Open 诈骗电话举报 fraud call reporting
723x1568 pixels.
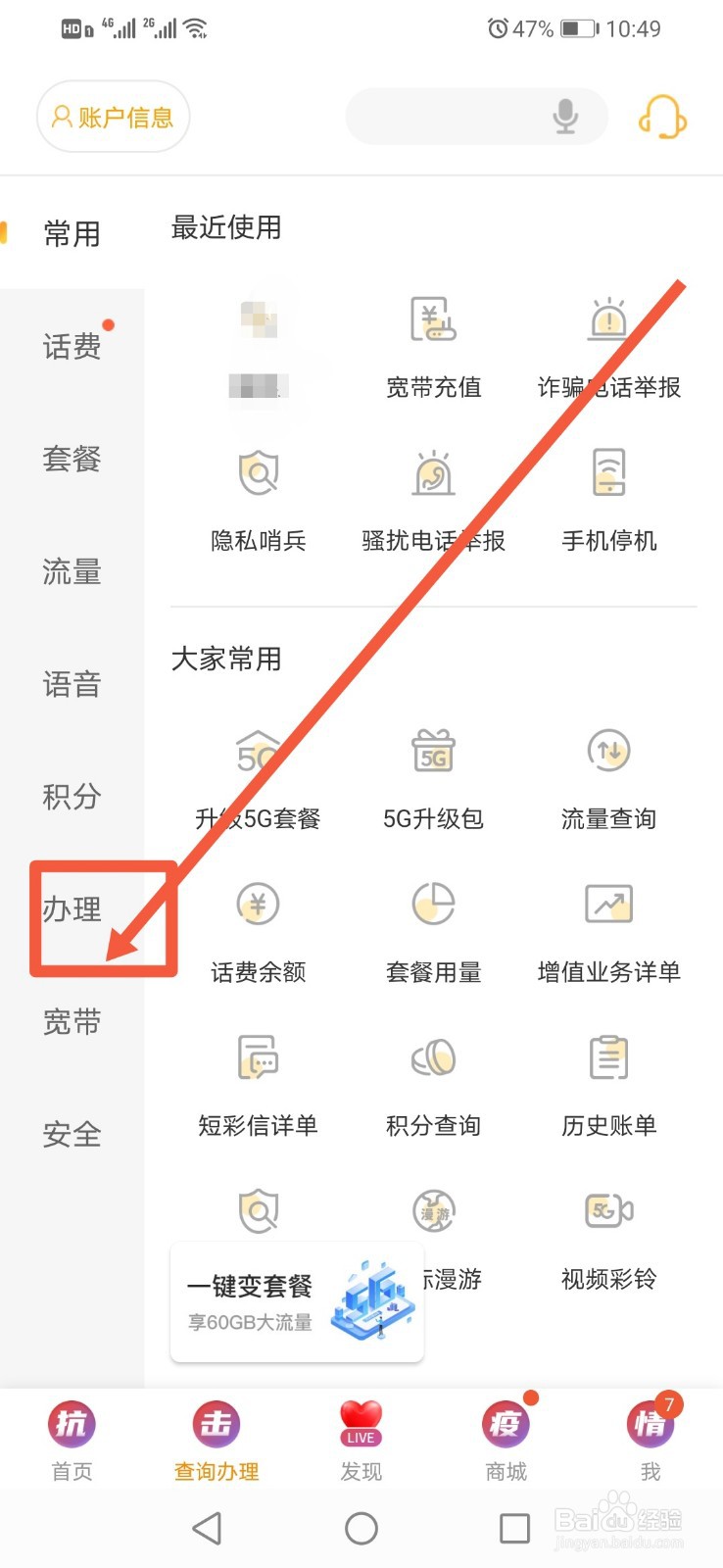607,343
